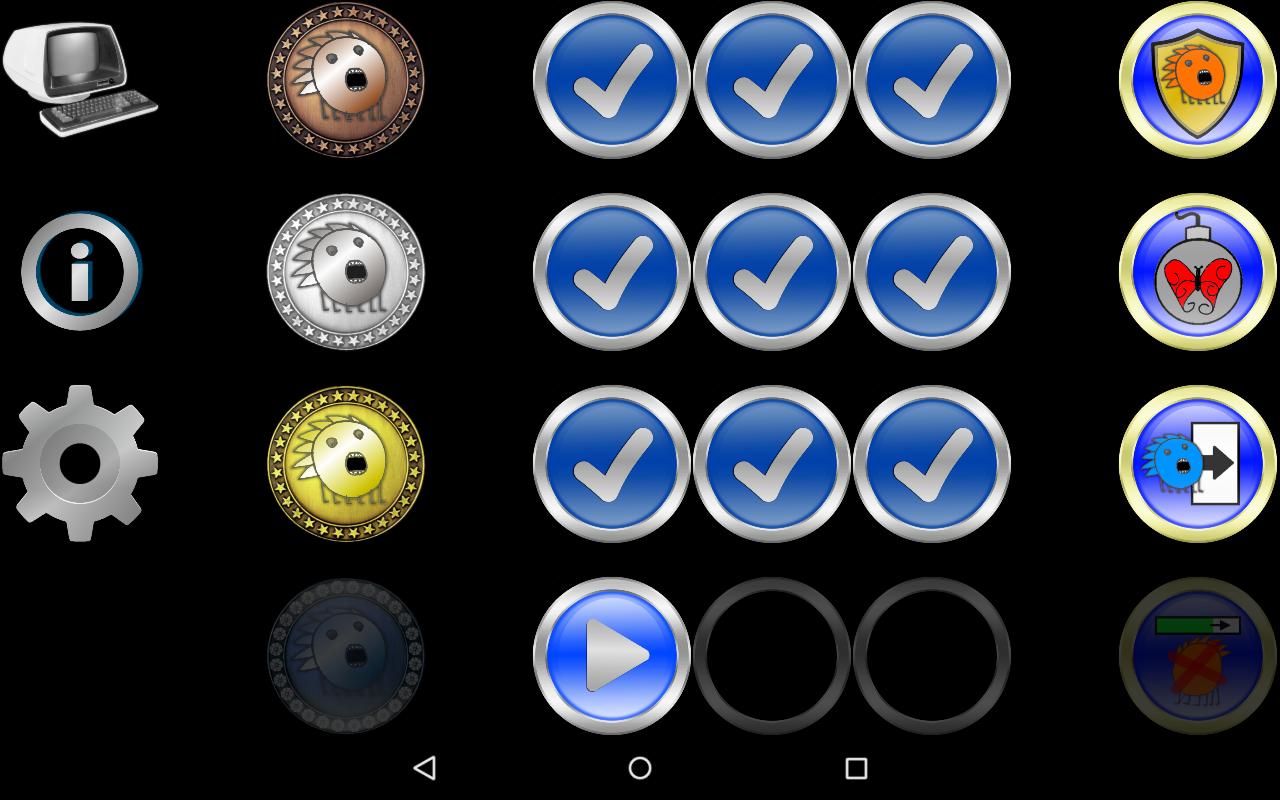Select second completed level in silver row
The image size is (1280, 800).
(771, 272)
